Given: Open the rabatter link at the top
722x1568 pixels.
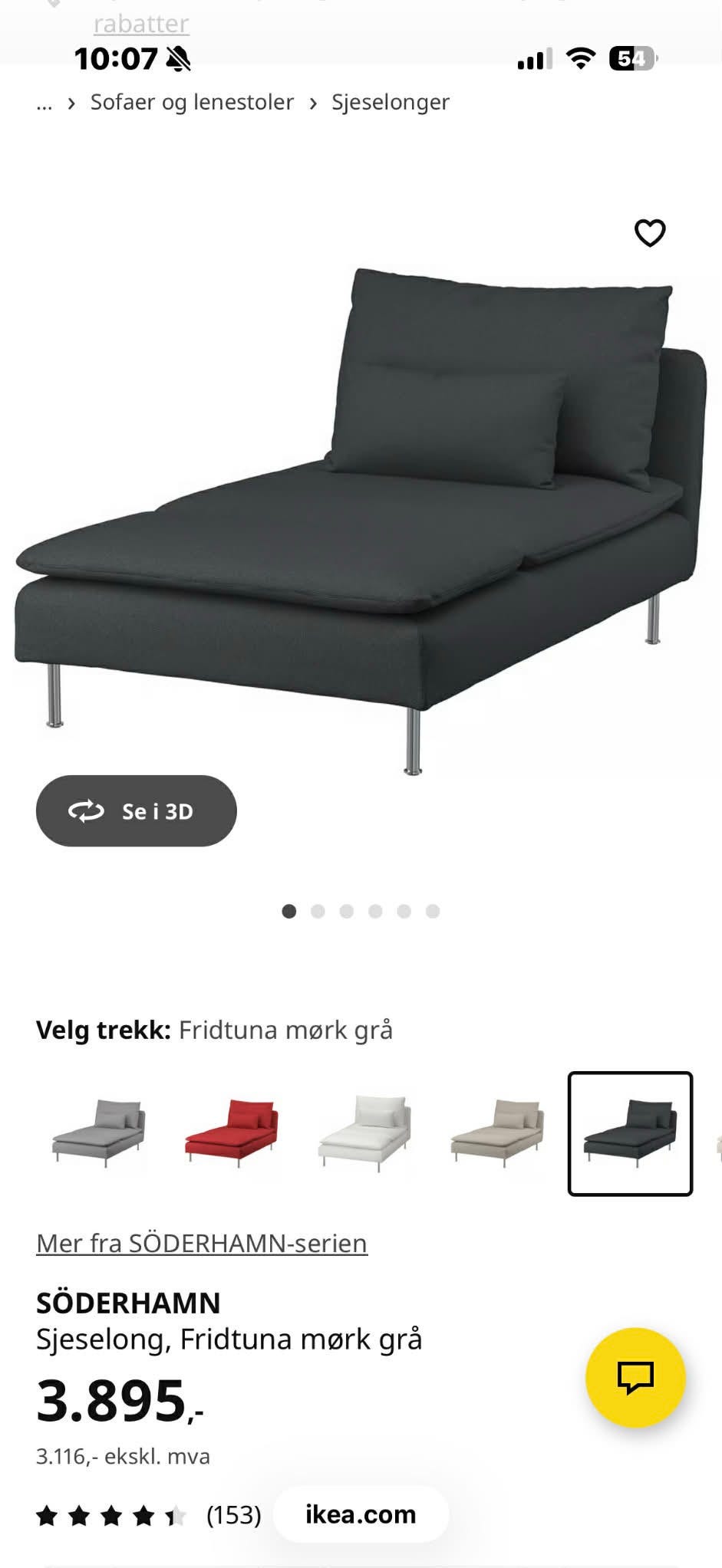Looking at the screenshot, I should click(141, 24).
